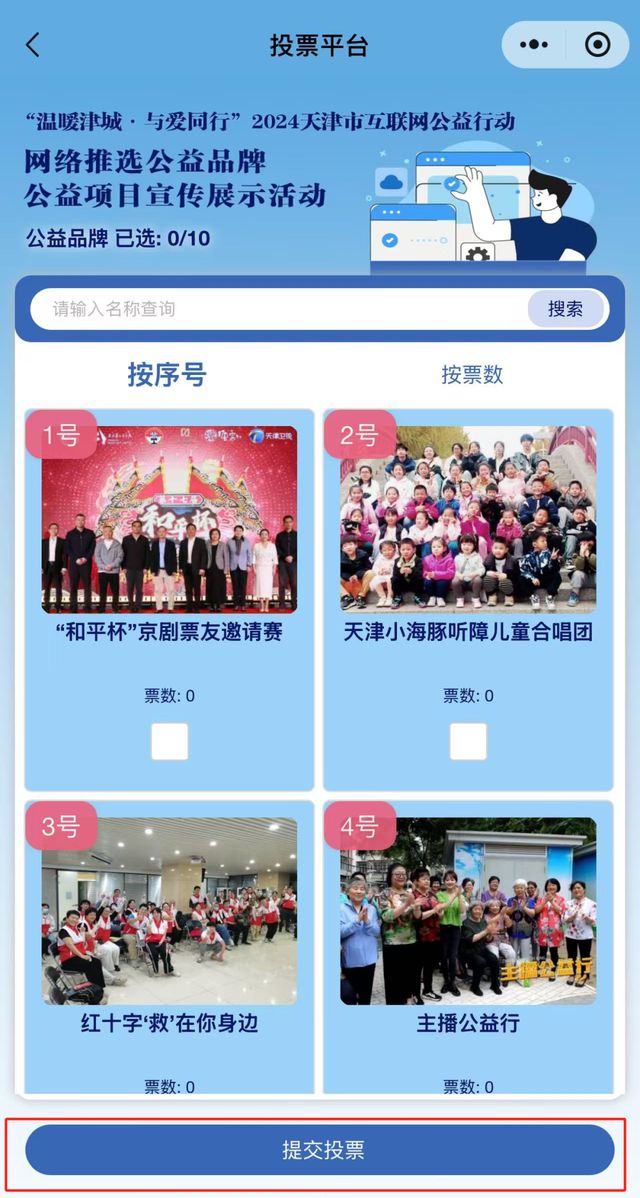The height and width of the screenshot is (1198, 640).
Task: Tap the 搜索 button
Action: point(565,309)
